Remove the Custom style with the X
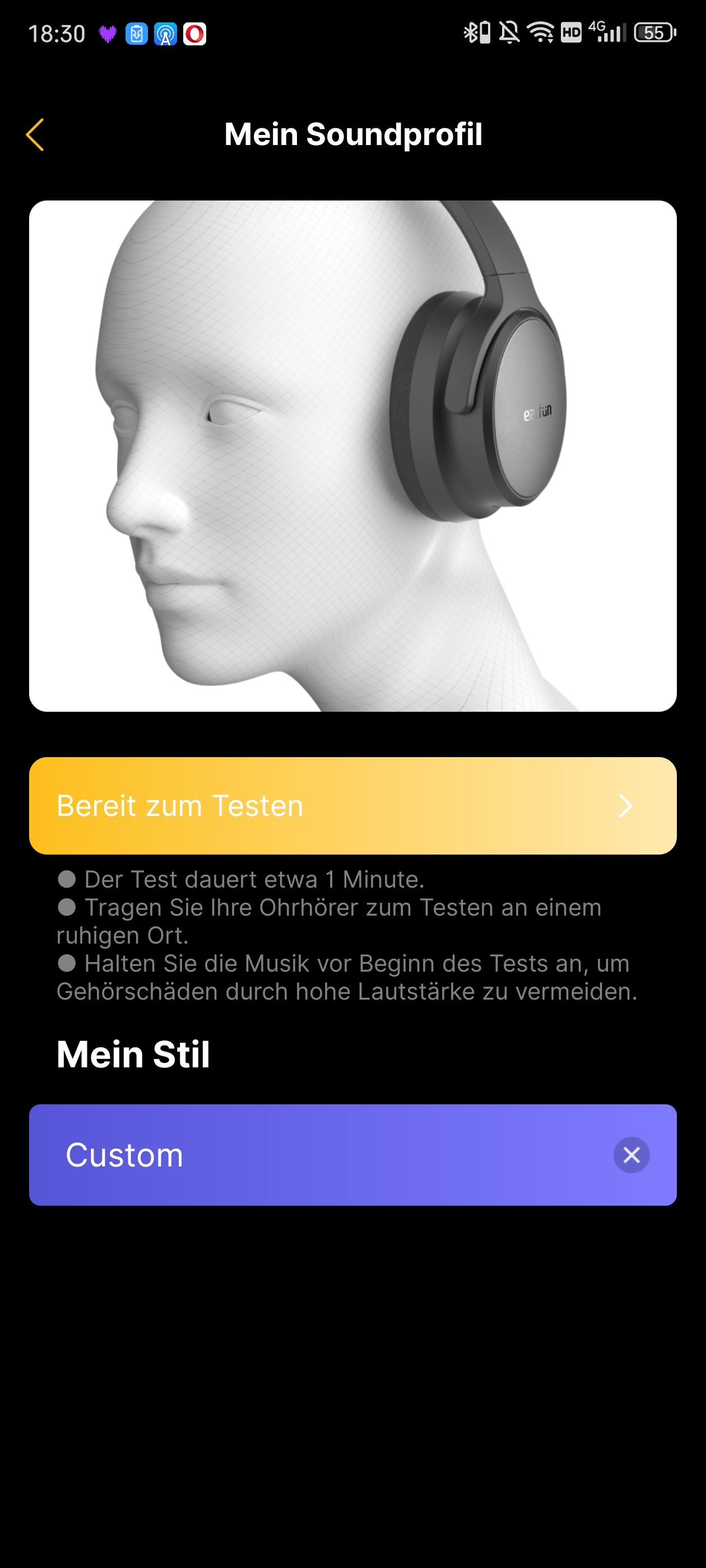Image resolution: width=706 pixels, height=1568 pixels. click(x=631, y=1155)
